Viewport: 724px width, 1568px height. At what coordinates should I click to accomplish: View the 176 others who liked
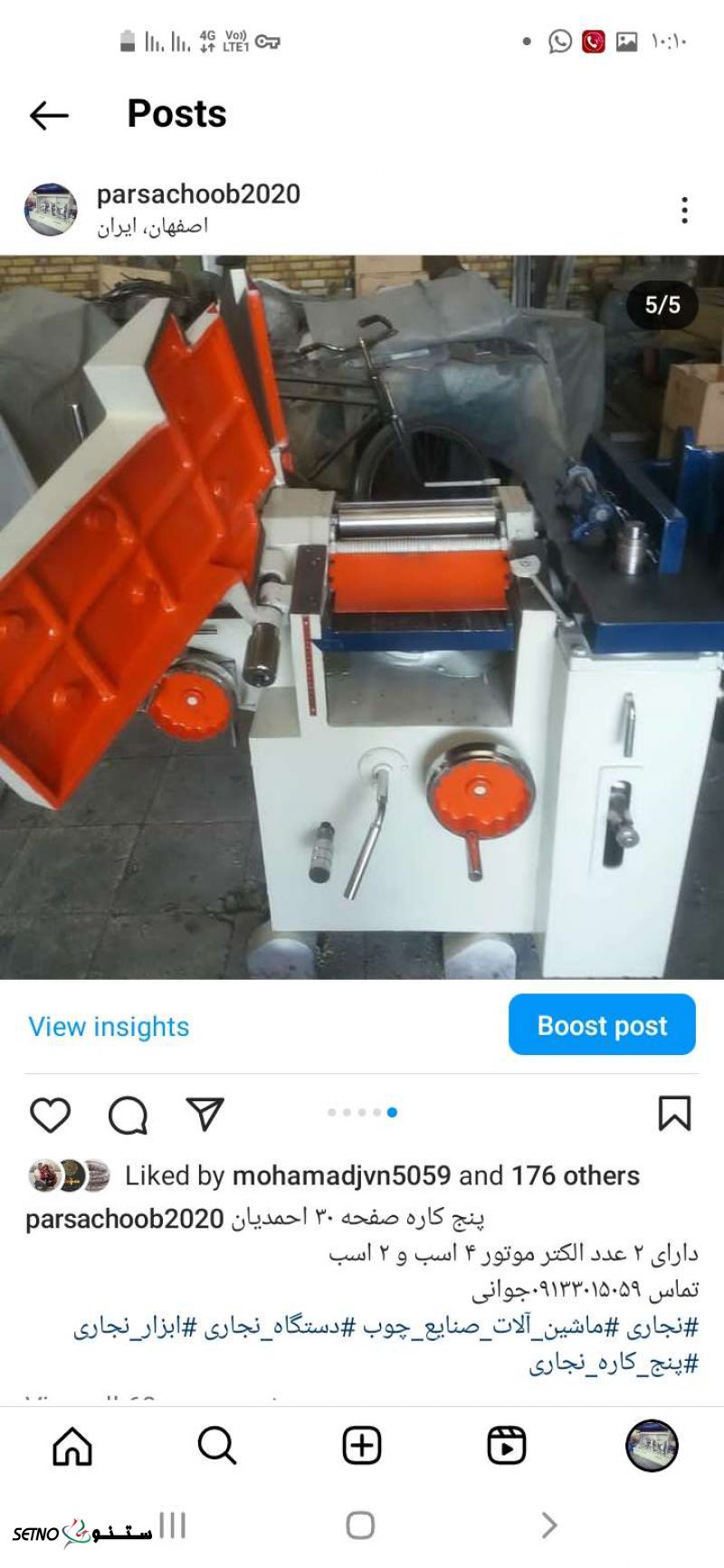(576, 1175)
